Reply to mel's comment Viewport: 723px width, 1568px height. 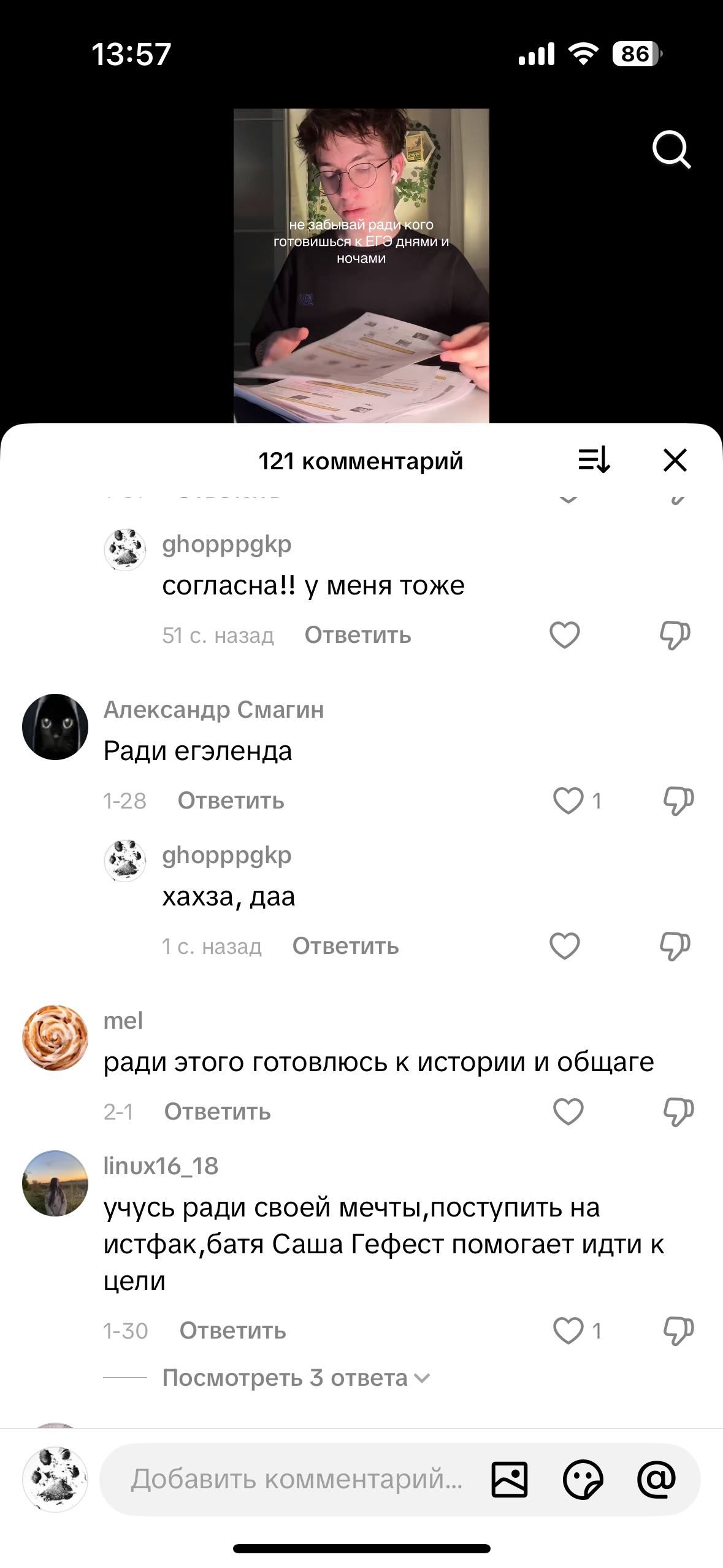coord(217,1112)
